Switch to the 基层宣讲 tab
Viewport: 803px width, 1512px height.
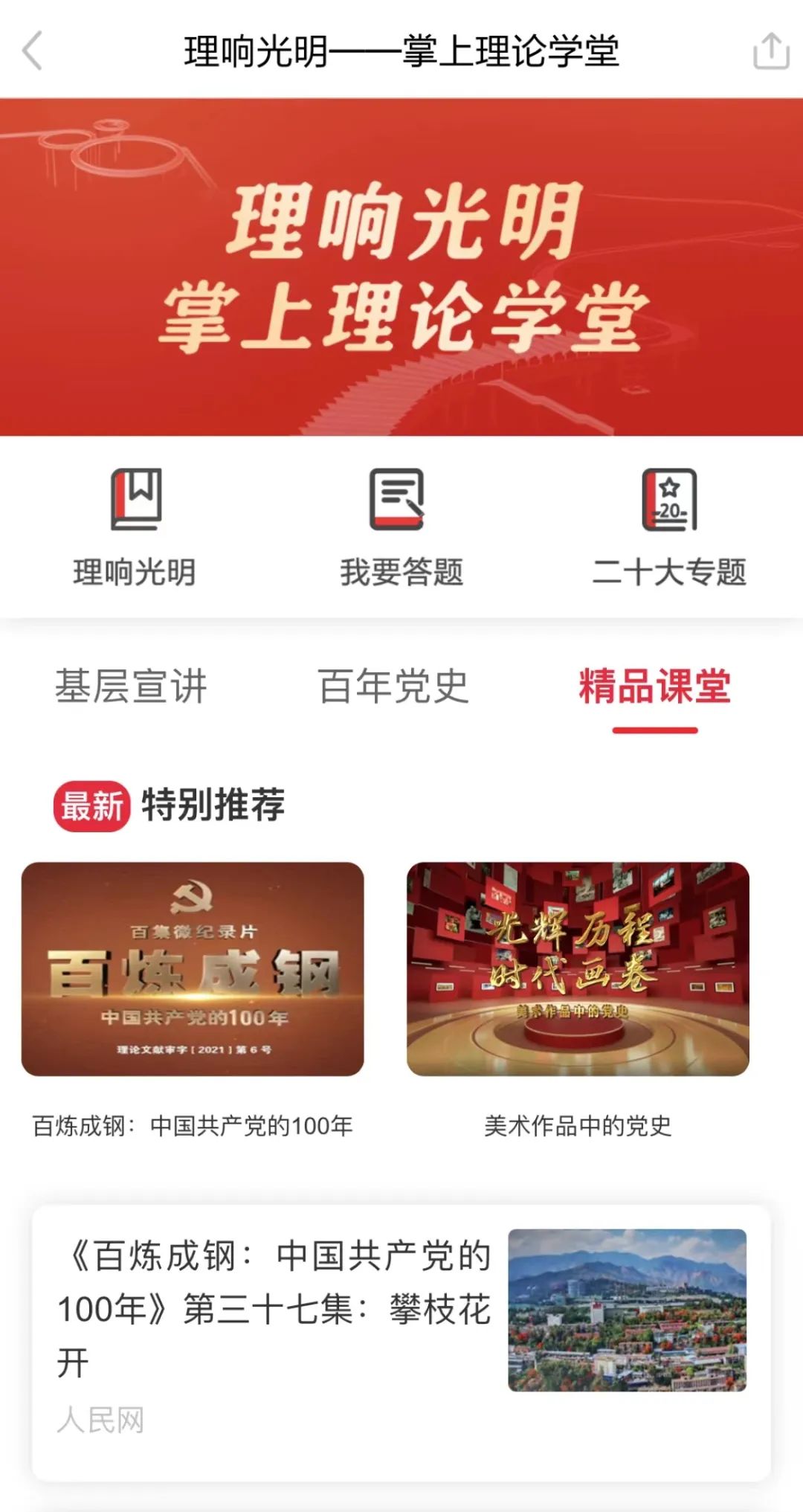(131, 686)
